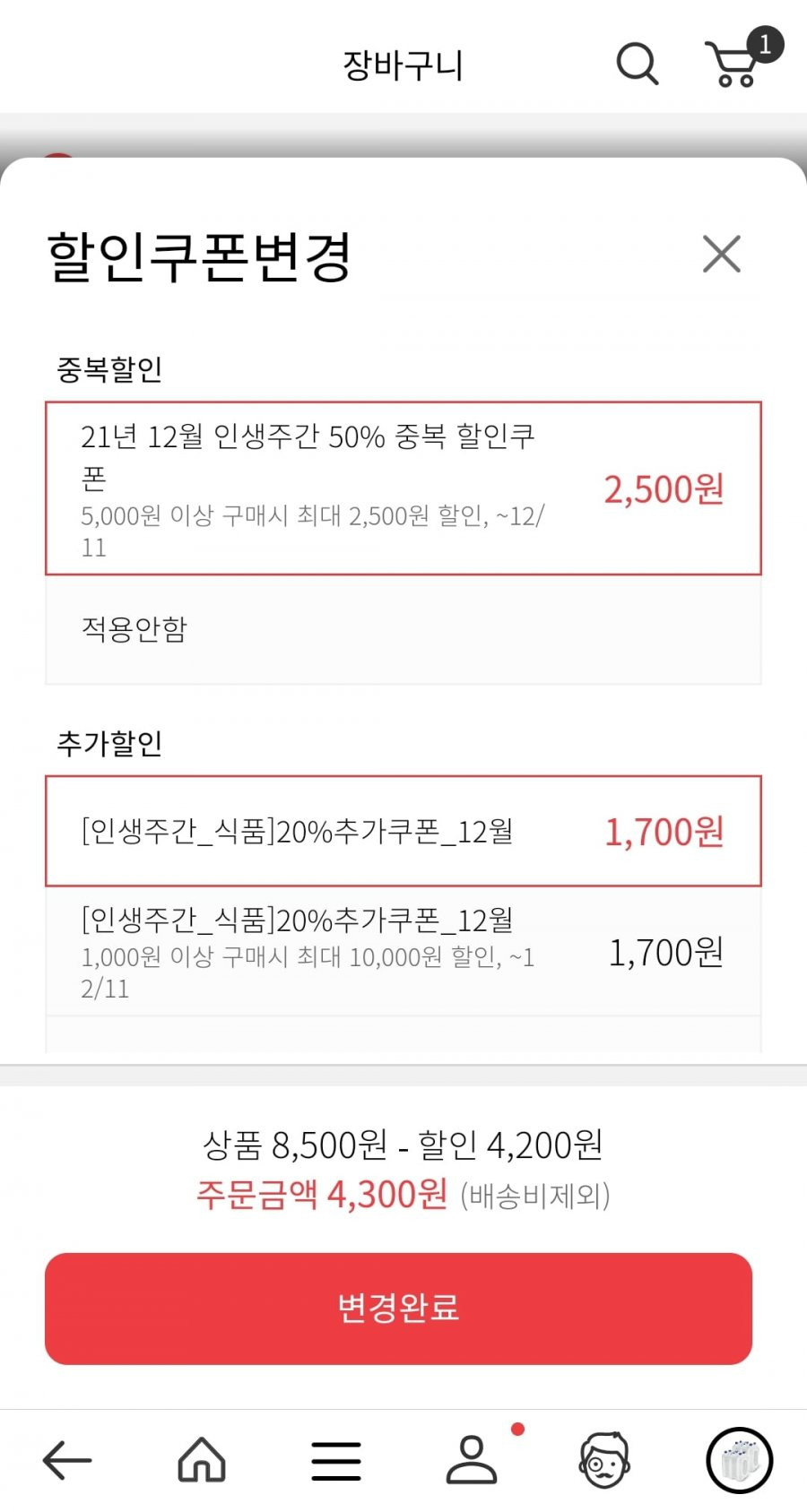Open the my account profile tab
Viewport: 807px width, 1512px height.
coord(472,1459)
